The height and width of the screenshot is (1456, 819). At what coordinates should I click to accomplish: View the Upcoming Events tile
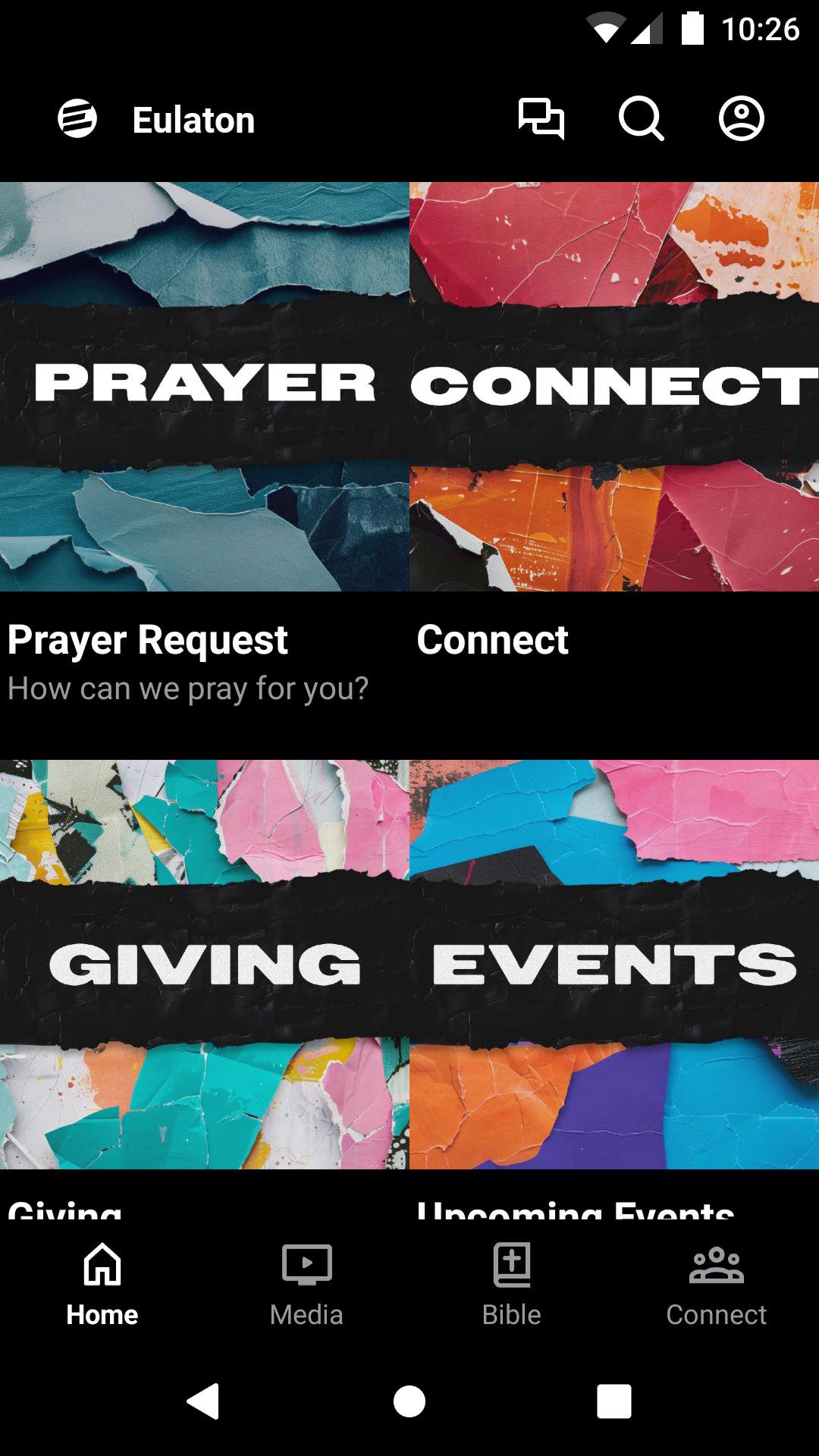[x=614, y=965]
